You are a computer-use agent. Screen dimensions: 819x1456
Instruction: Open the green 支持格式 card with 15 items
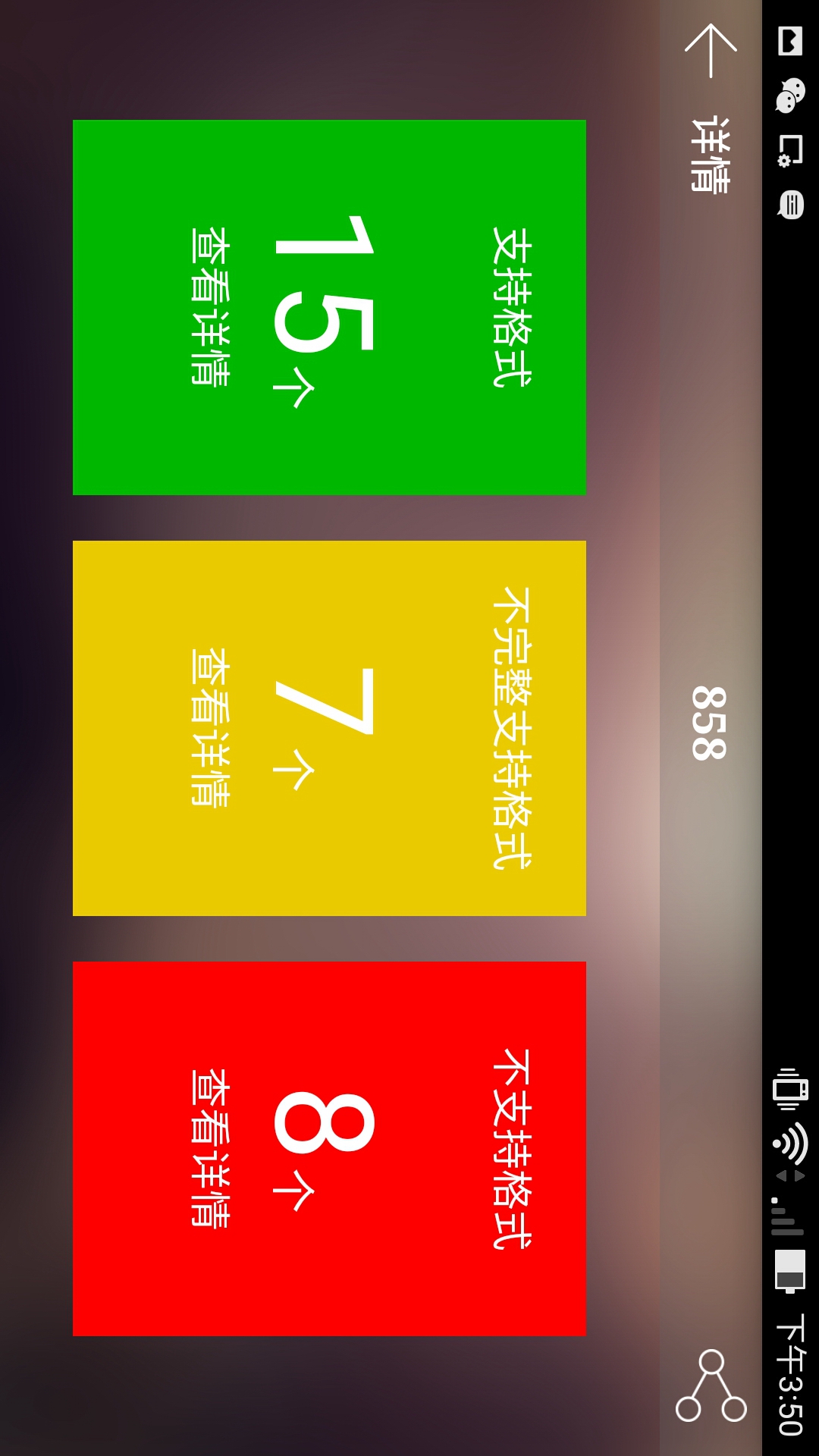click(329, 307)
